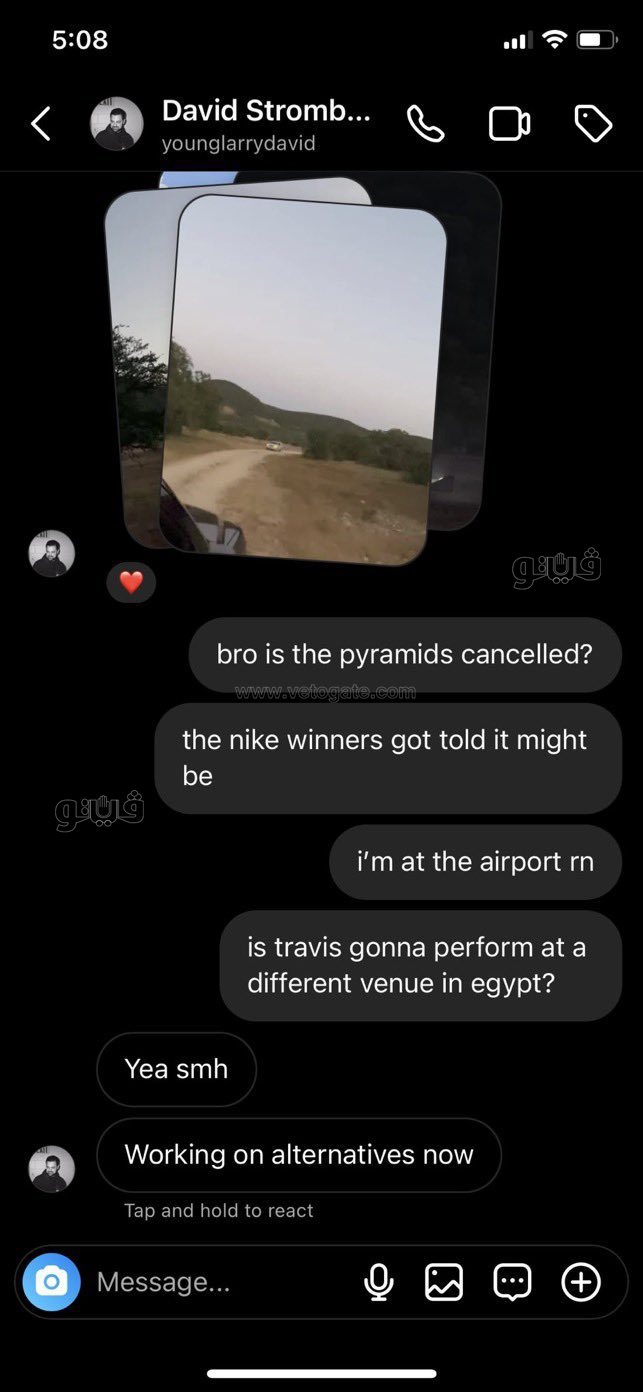Open the label tag icon
The height and width of the screenshot is (1392, 643).
(592, 124)
